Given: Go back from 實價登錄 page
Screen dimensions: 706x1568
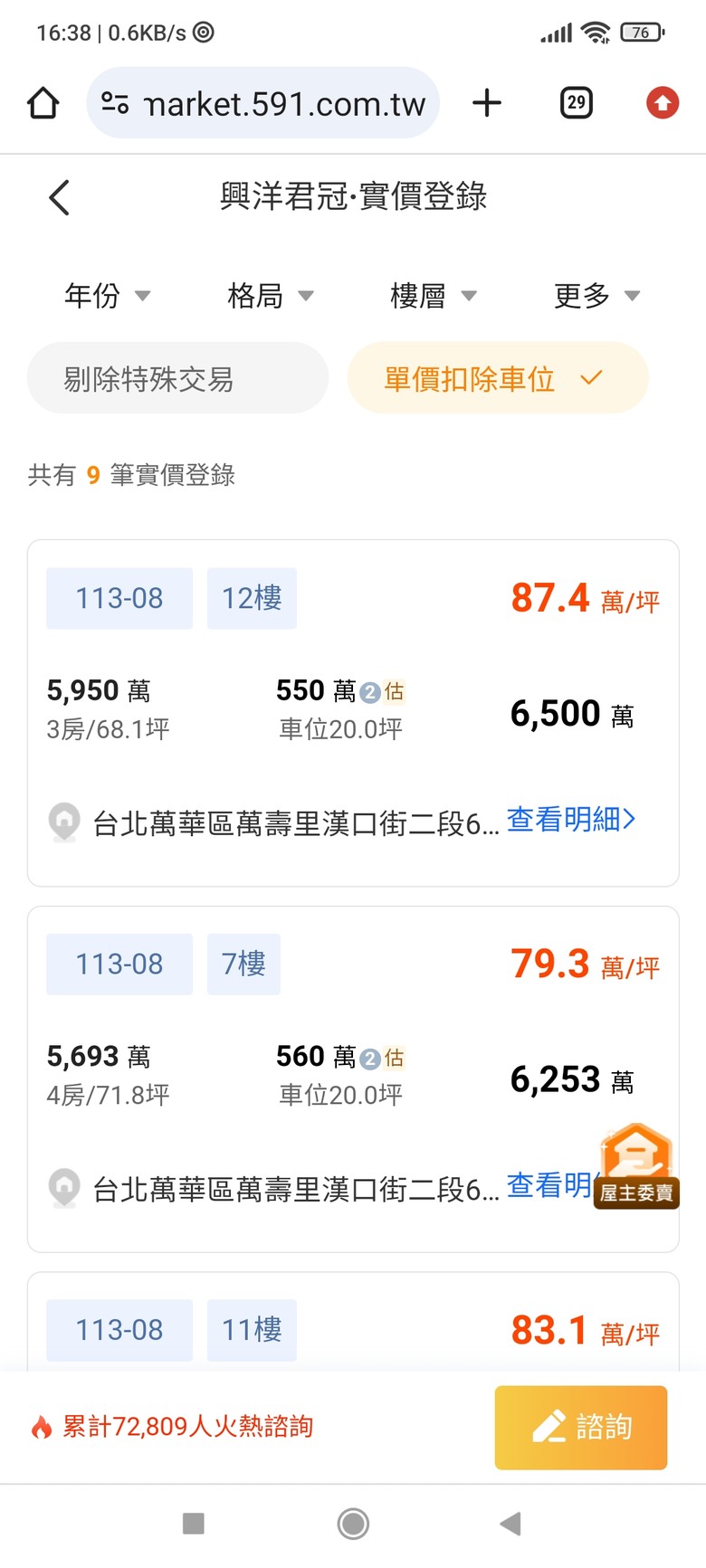Looking at the screenshot, I should coord(60,197).
